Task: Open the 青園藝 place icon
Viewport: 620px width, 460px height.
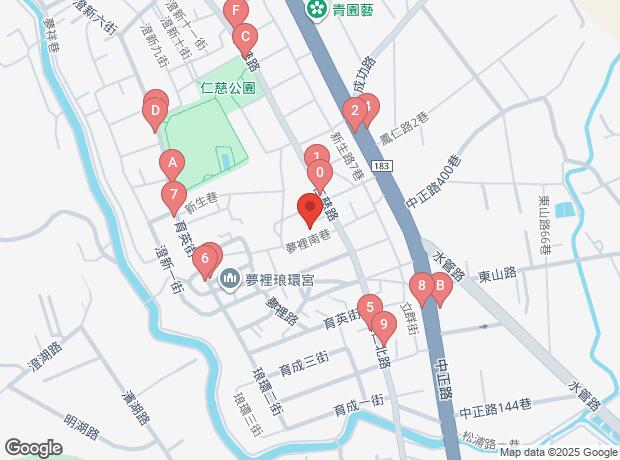Action: coord(317,9)
